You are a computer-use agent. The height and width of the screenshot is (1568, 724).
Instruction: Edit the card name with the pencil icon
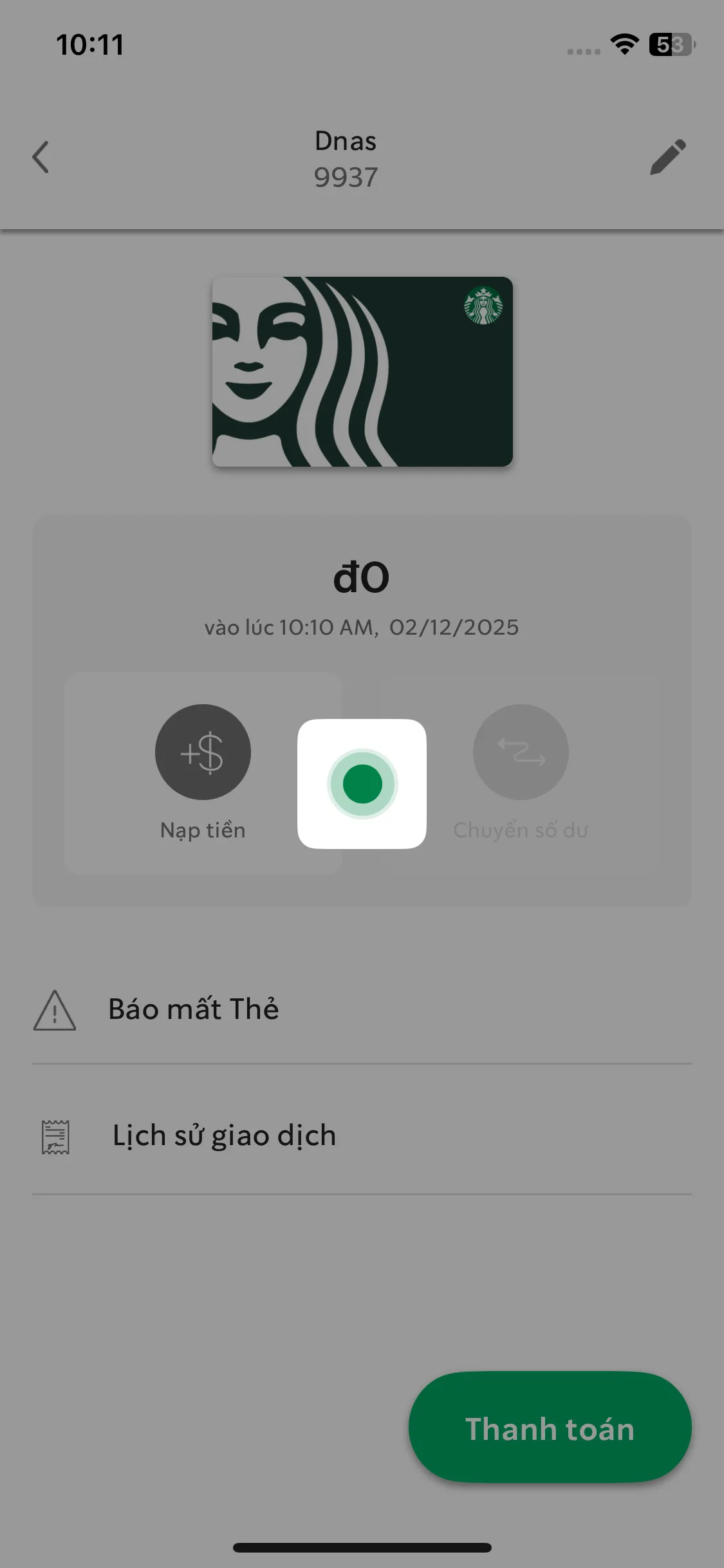pyautogui.click(x=667, y=157)
